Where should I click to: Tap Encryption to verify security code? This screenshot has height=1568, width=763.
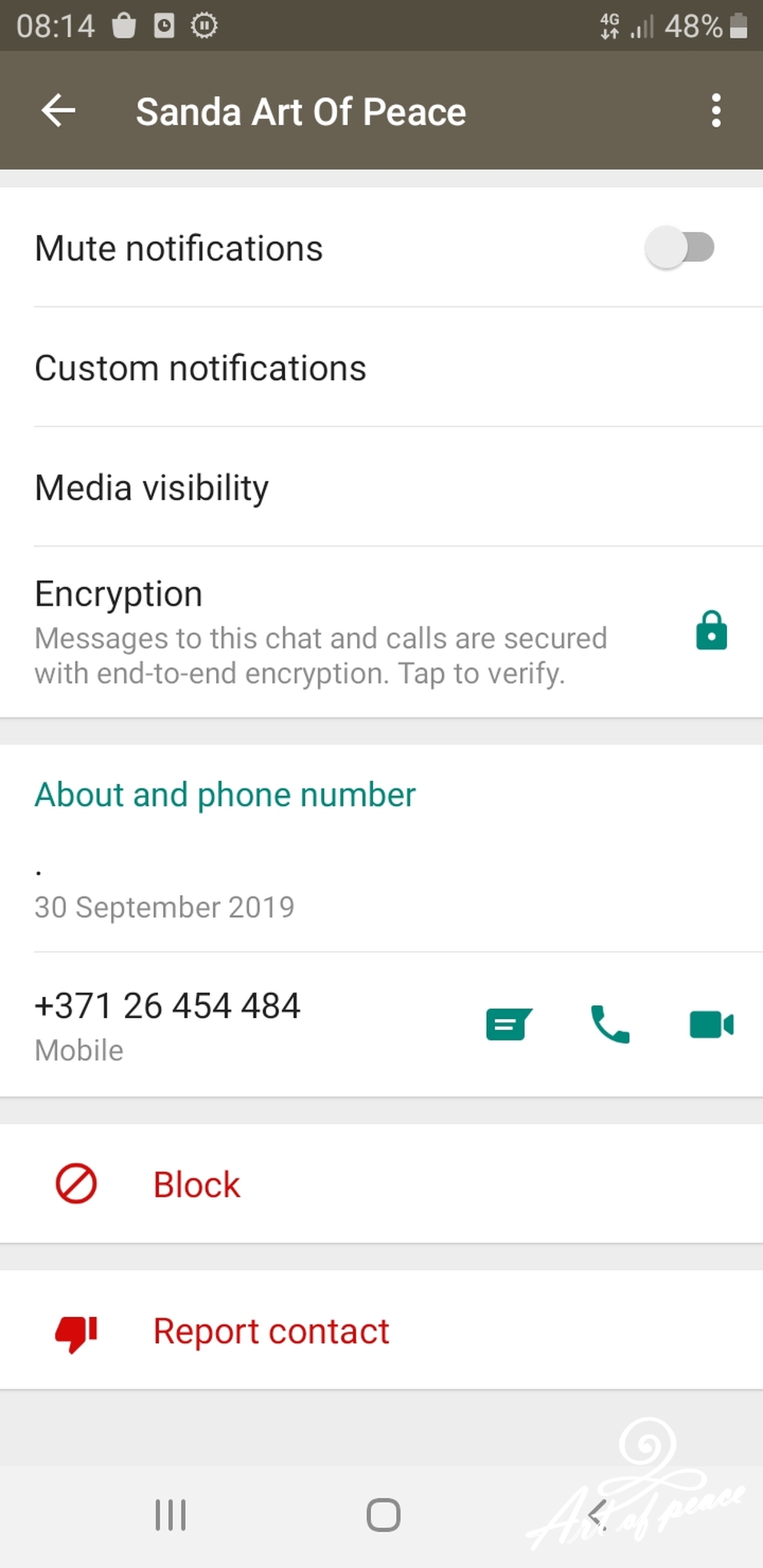click(x=381, y=632)
